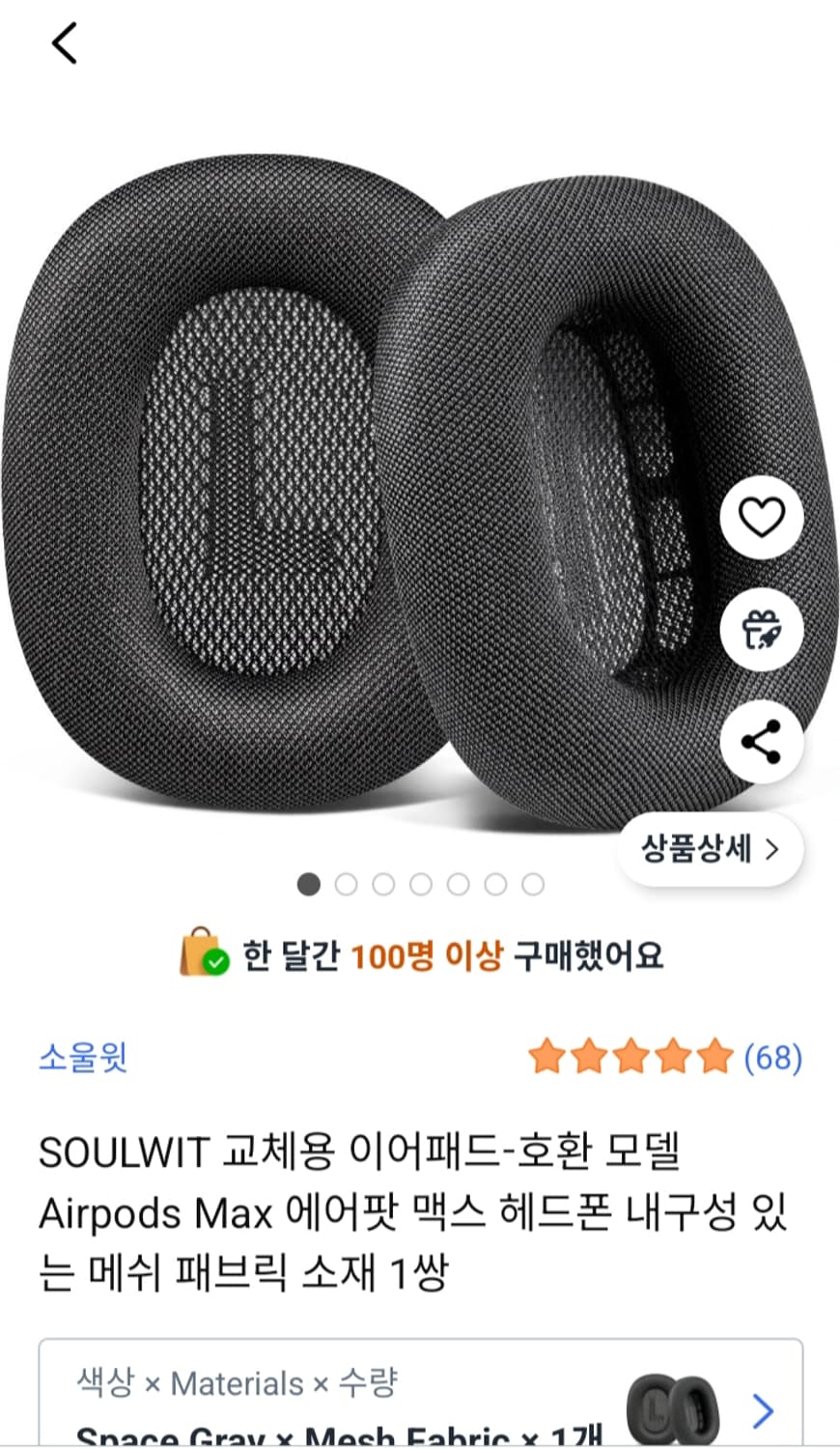The image size is (840, 1449).
Task: Tap the carousel dot indicator strip
Action: [421, 884]
